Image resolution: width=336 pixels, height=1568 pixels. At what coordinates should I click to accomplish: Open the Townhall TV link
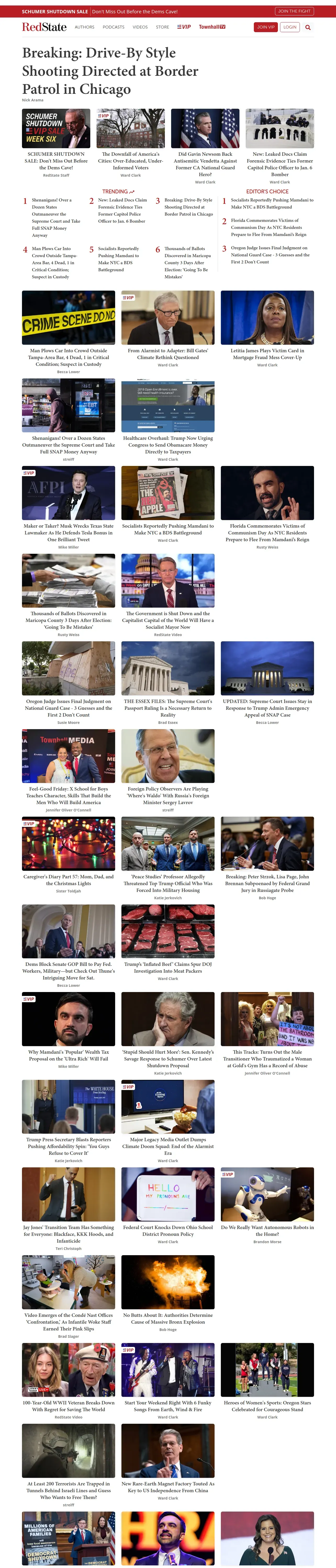click(212, 27)
